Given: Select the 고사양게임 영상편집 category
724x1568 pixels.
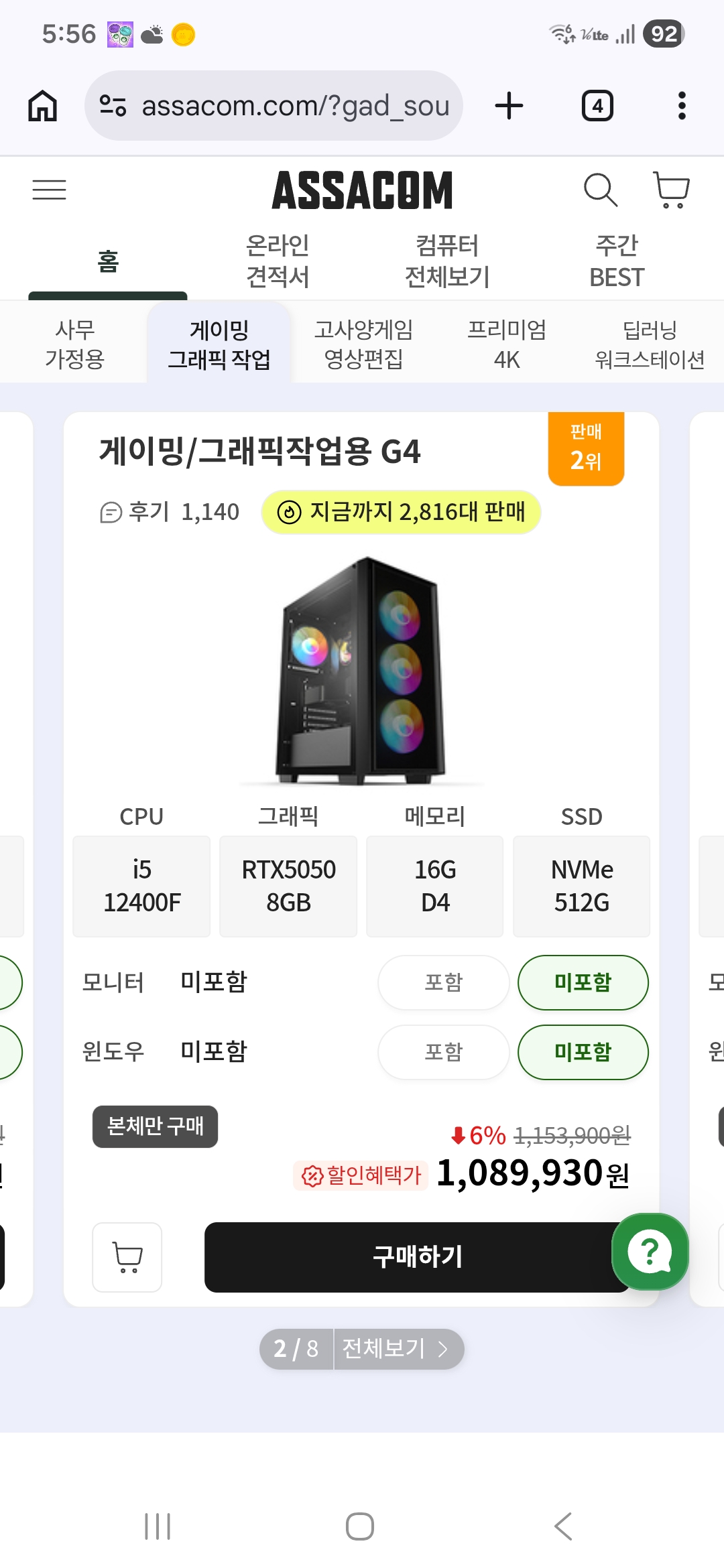Looking at the screenshot, I should (363, 344).
